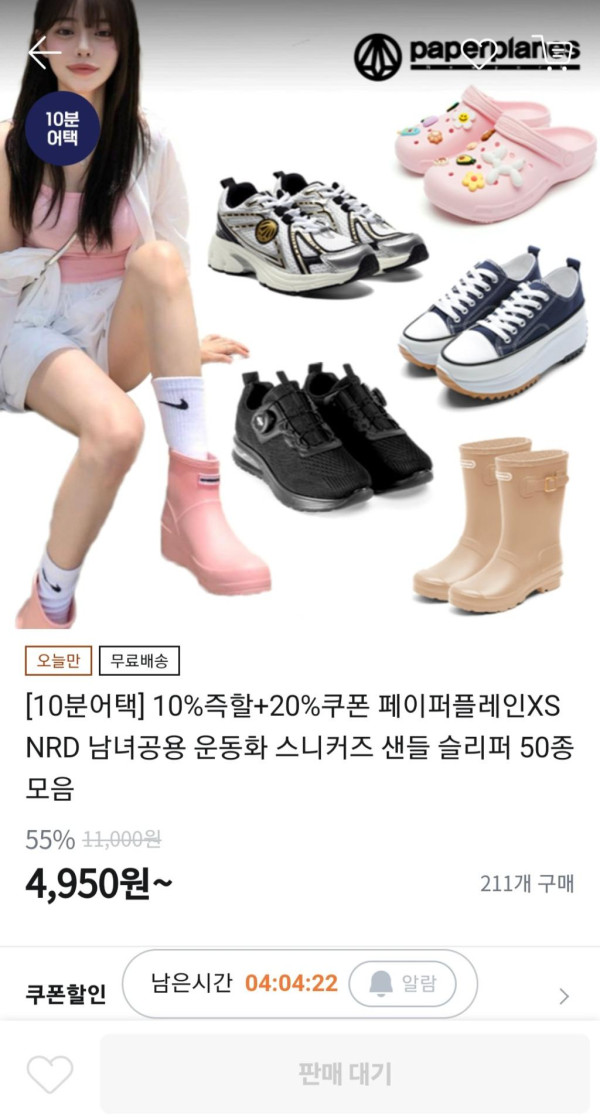Open the shopping cart icon in the header
Image resolution: width=600 pixels, height=1120 pixels.
click(557, 53)
